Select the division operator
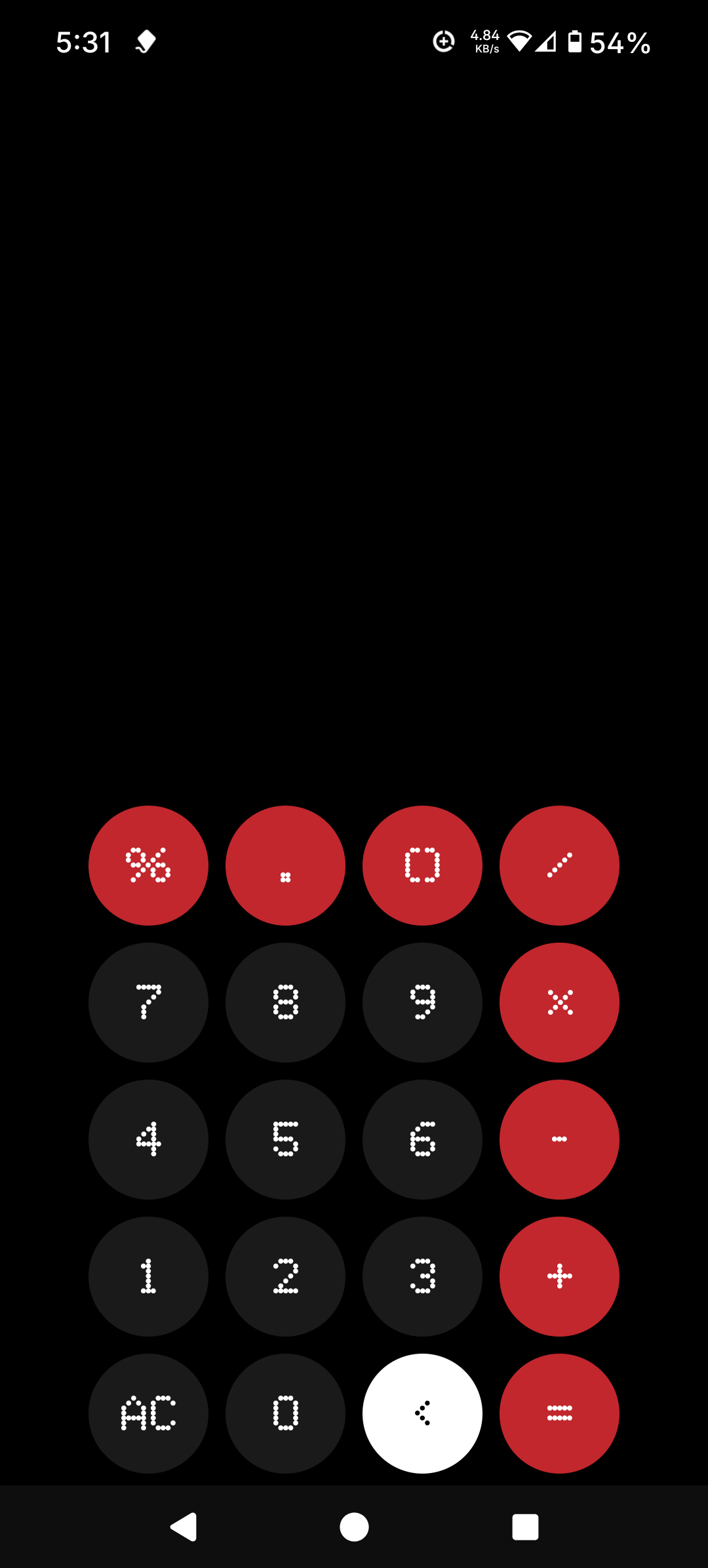This screenshot has height=1568, width=708. pos(559,865)
